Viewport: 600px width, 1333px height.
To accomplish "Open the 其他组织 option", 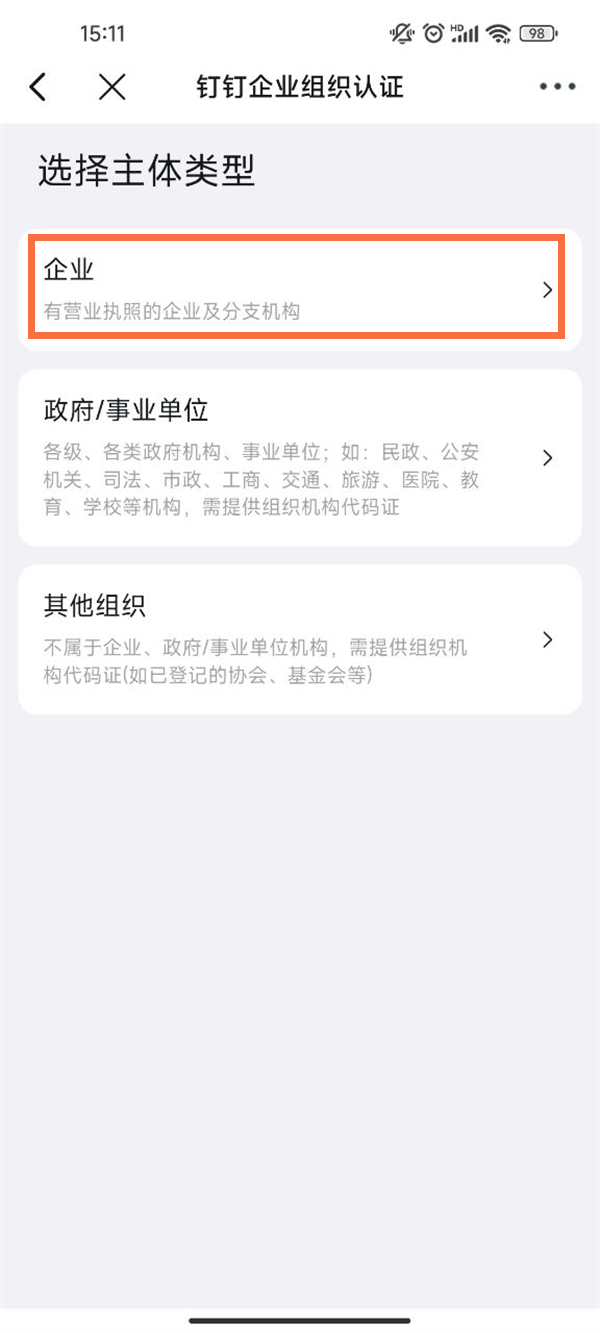I will click(299, 640).
